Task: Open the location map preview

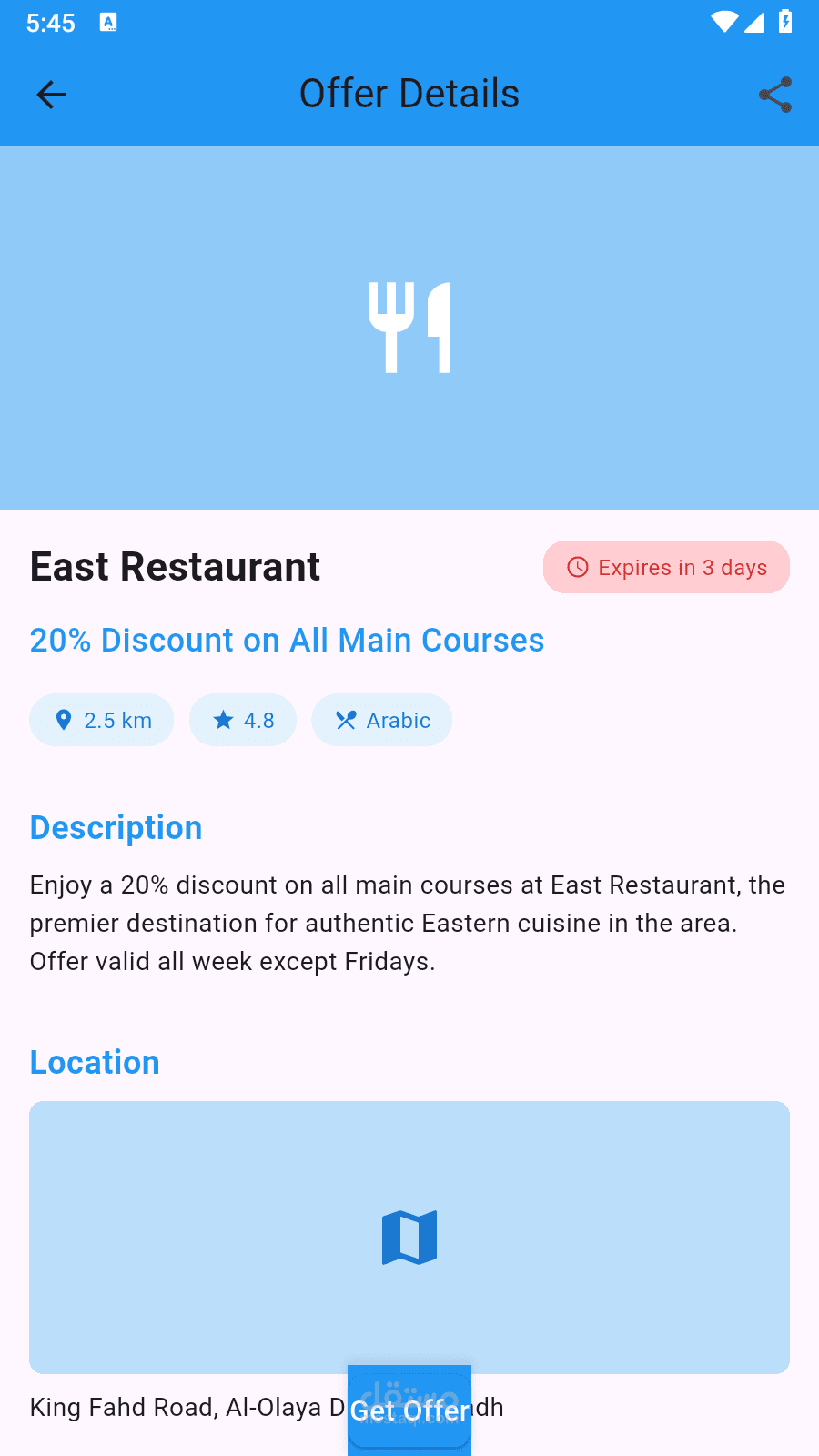Action: coord(409,1236)
